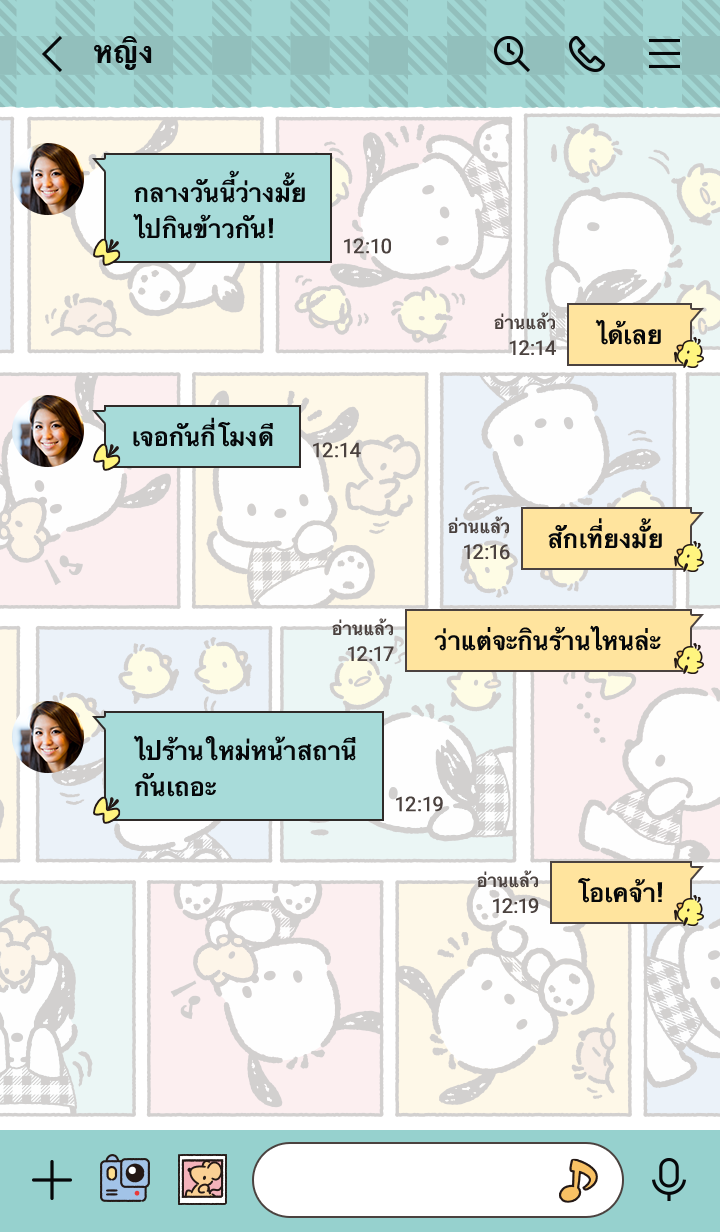Open the sticker panel in the message box
The height and width of the screenshot is (1232, 720).
[x=577, y=1180]
